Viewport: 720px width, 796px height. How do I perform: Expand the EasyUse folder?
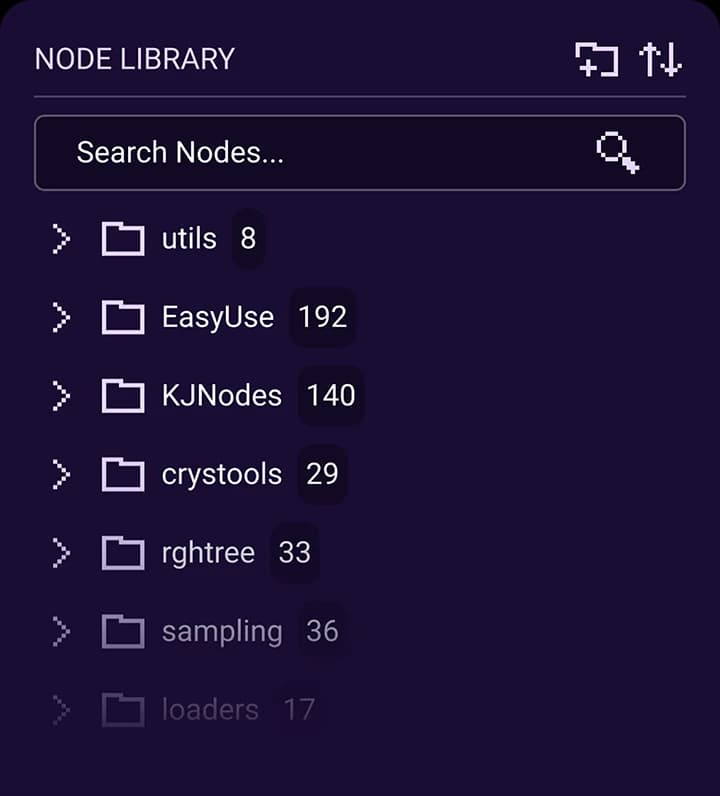[61, 318]
